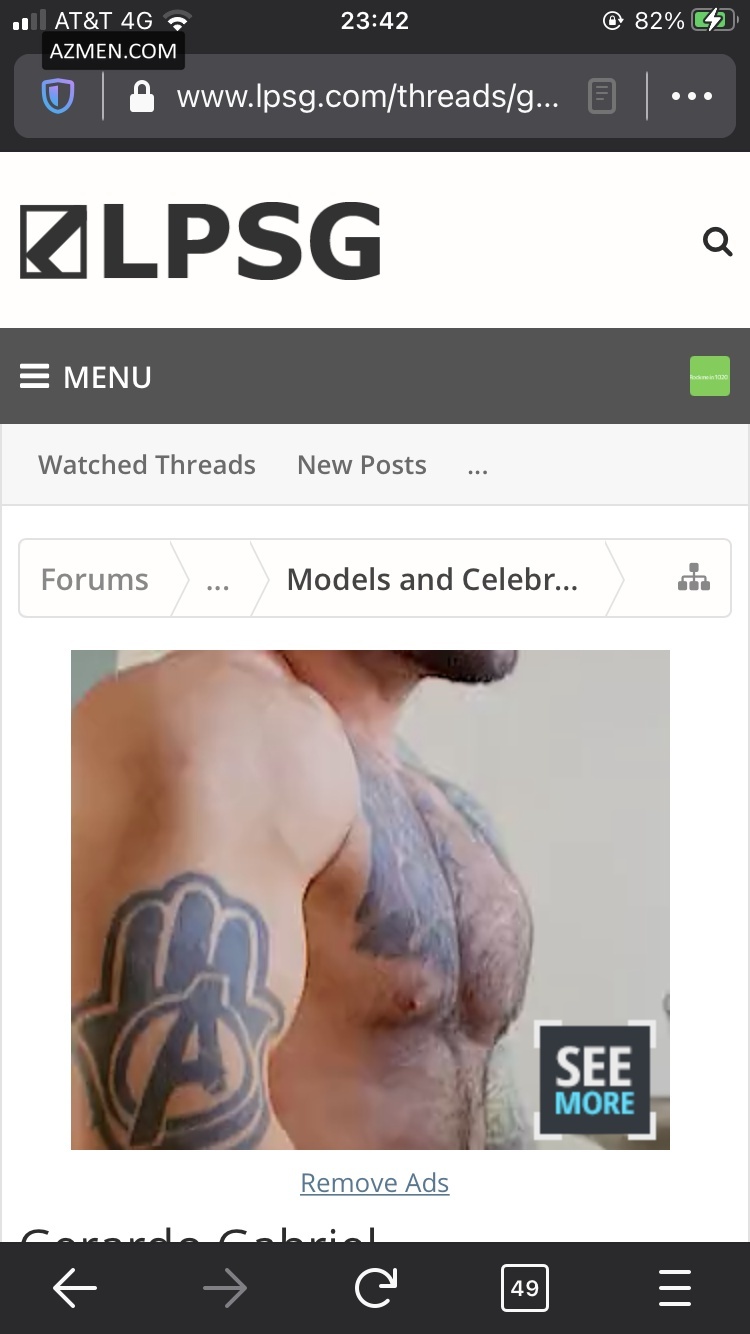Go to Watched Threads
750x1334 pixels.
point(147,465)
